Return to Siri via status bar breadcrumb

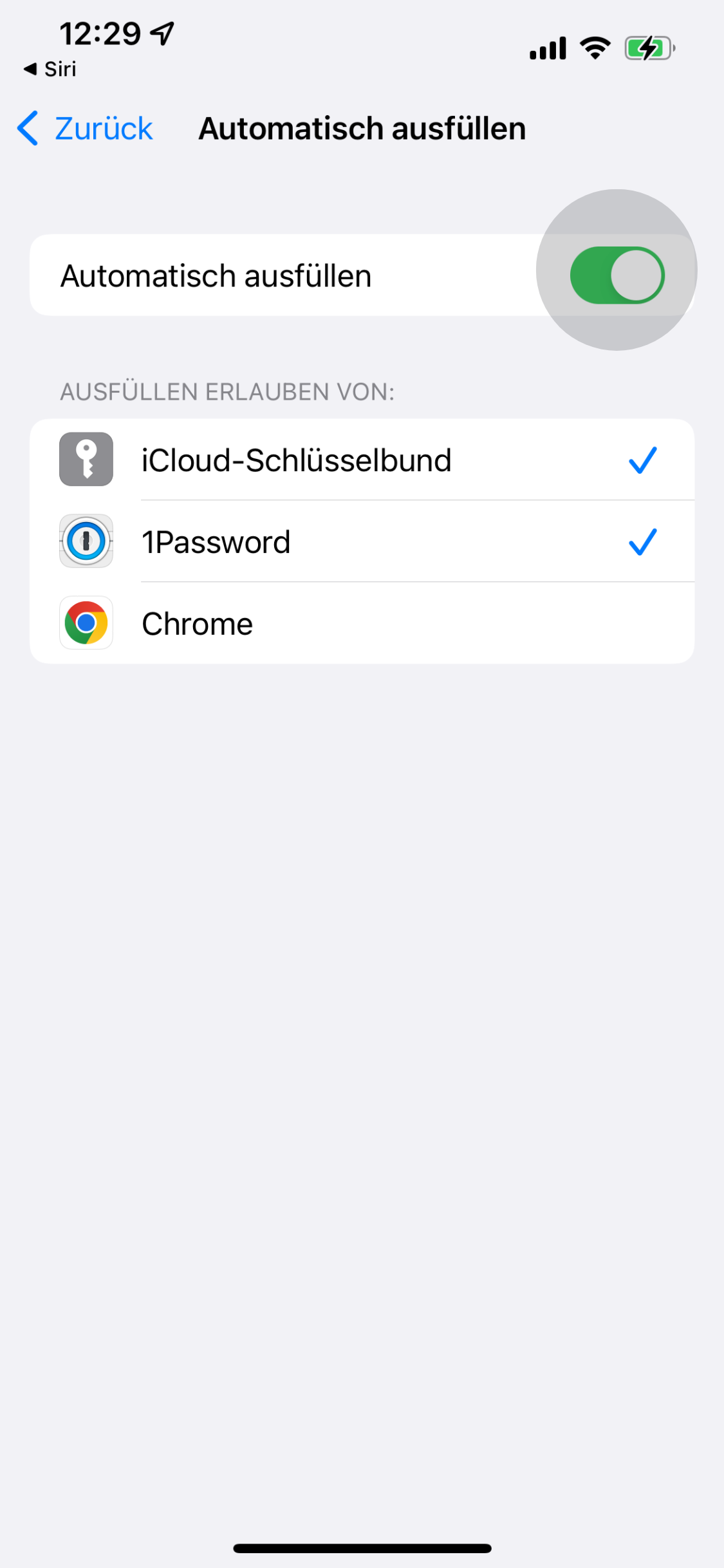(50, 69)
